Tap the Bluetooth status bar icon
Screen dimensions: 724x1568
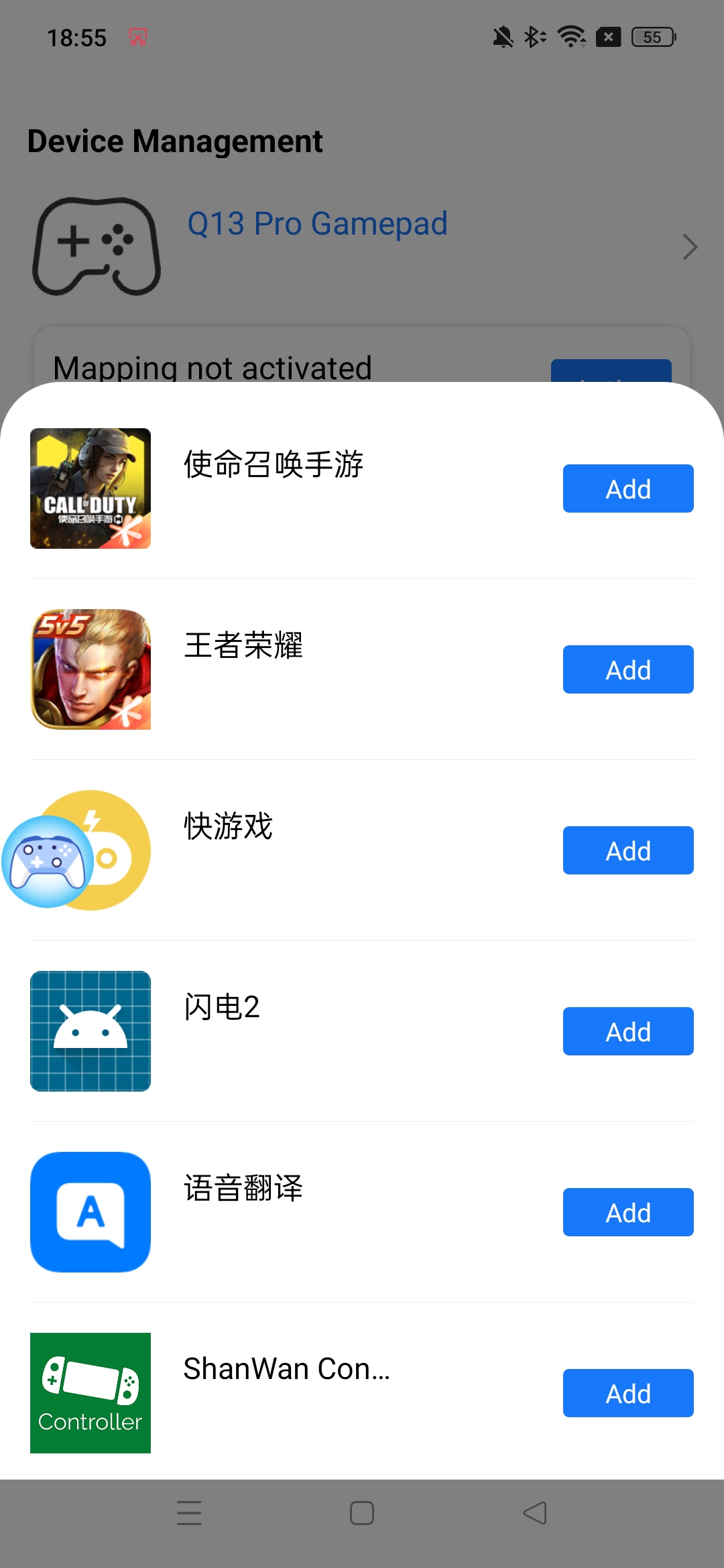click(x=534, y=37)
